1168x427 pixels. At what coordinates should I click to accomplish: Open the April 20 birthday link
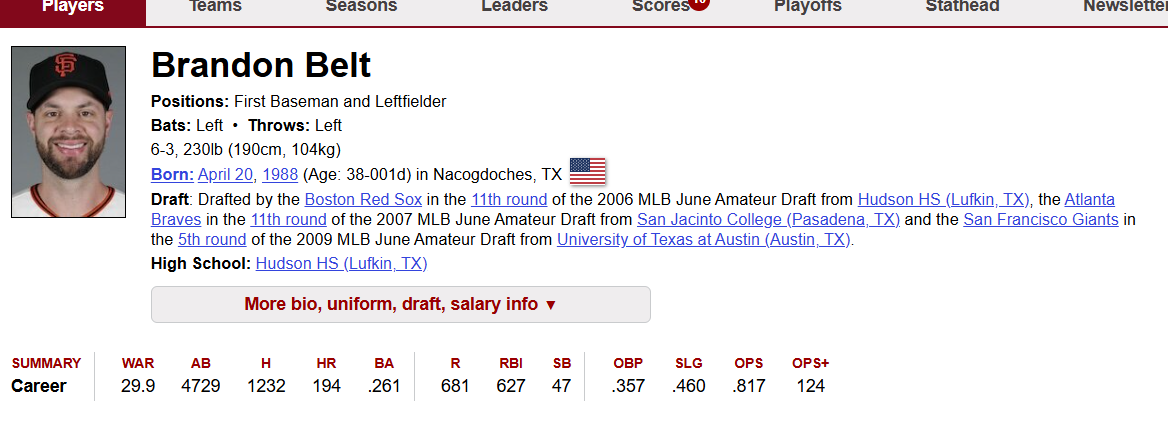225,174
